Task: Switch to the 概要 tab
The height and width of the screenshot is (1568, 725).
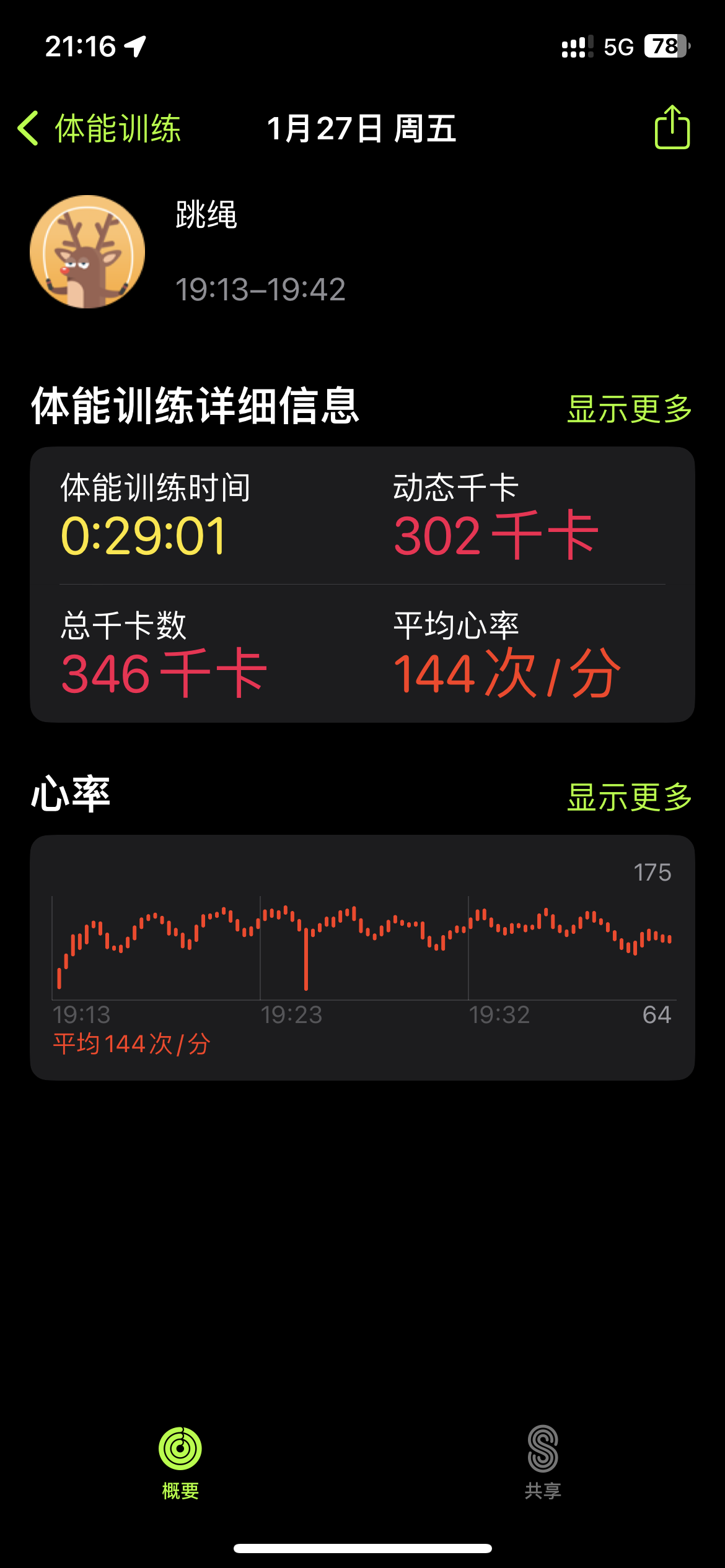Action: 180,1462
